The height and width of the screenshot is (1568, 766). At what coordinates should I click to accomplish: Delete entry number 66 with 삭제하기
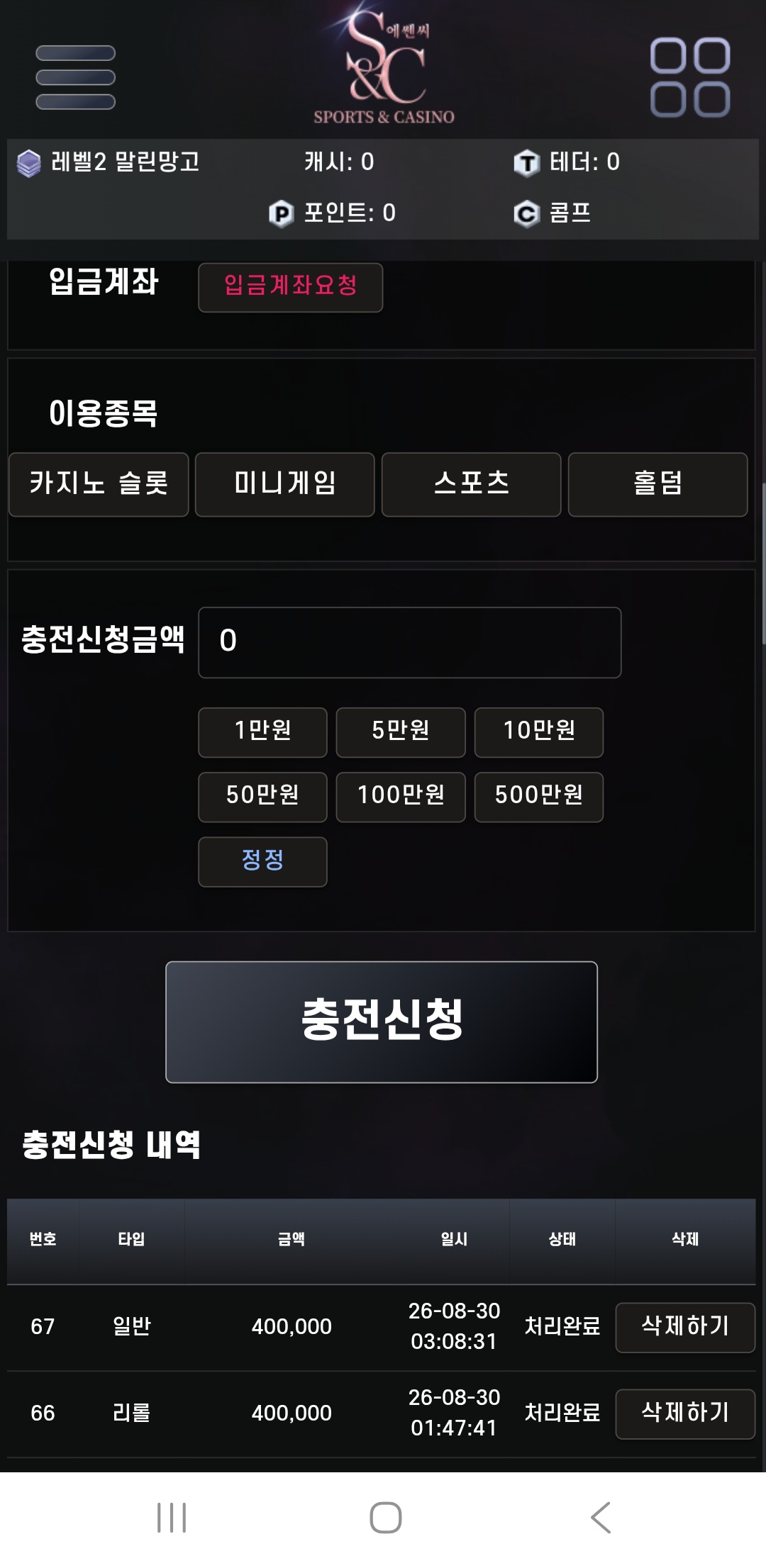coord(685,1413)
